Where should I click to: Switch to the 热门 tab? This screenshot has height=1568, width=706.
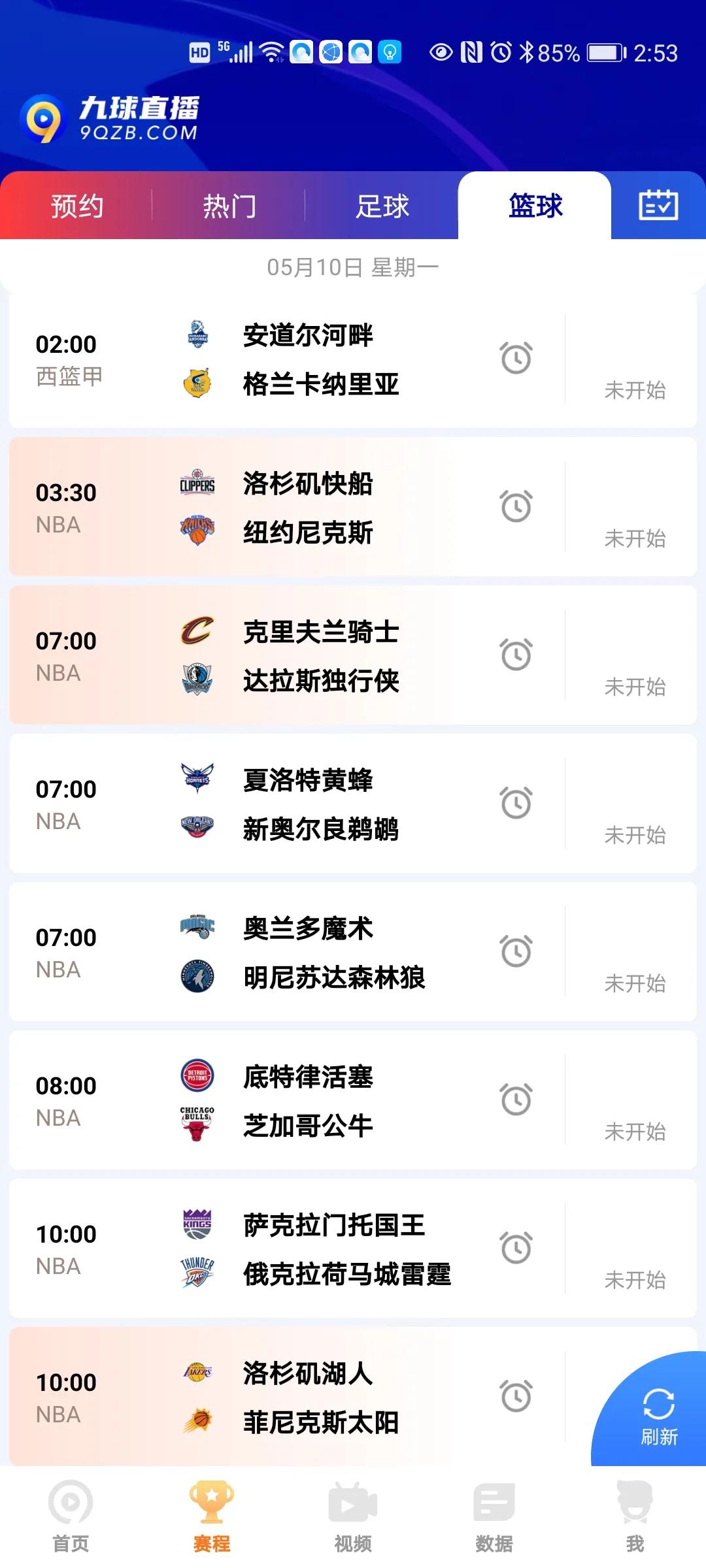point(229,206)
